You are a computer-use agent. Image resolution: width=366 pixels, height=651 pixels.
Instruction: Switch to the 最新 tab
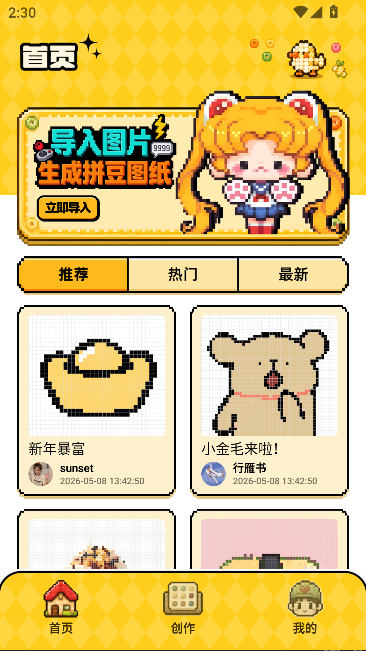[x=293, y=274]
